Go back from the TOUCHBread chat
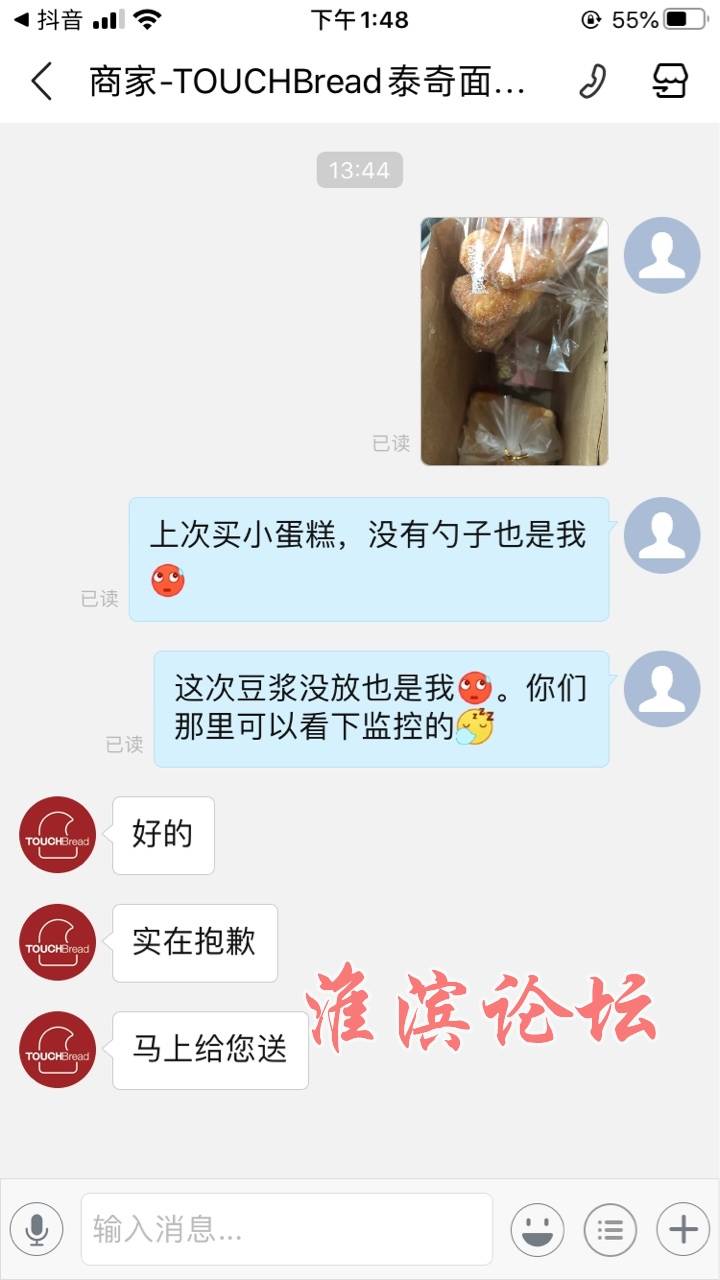 click(x=41, y=81)
